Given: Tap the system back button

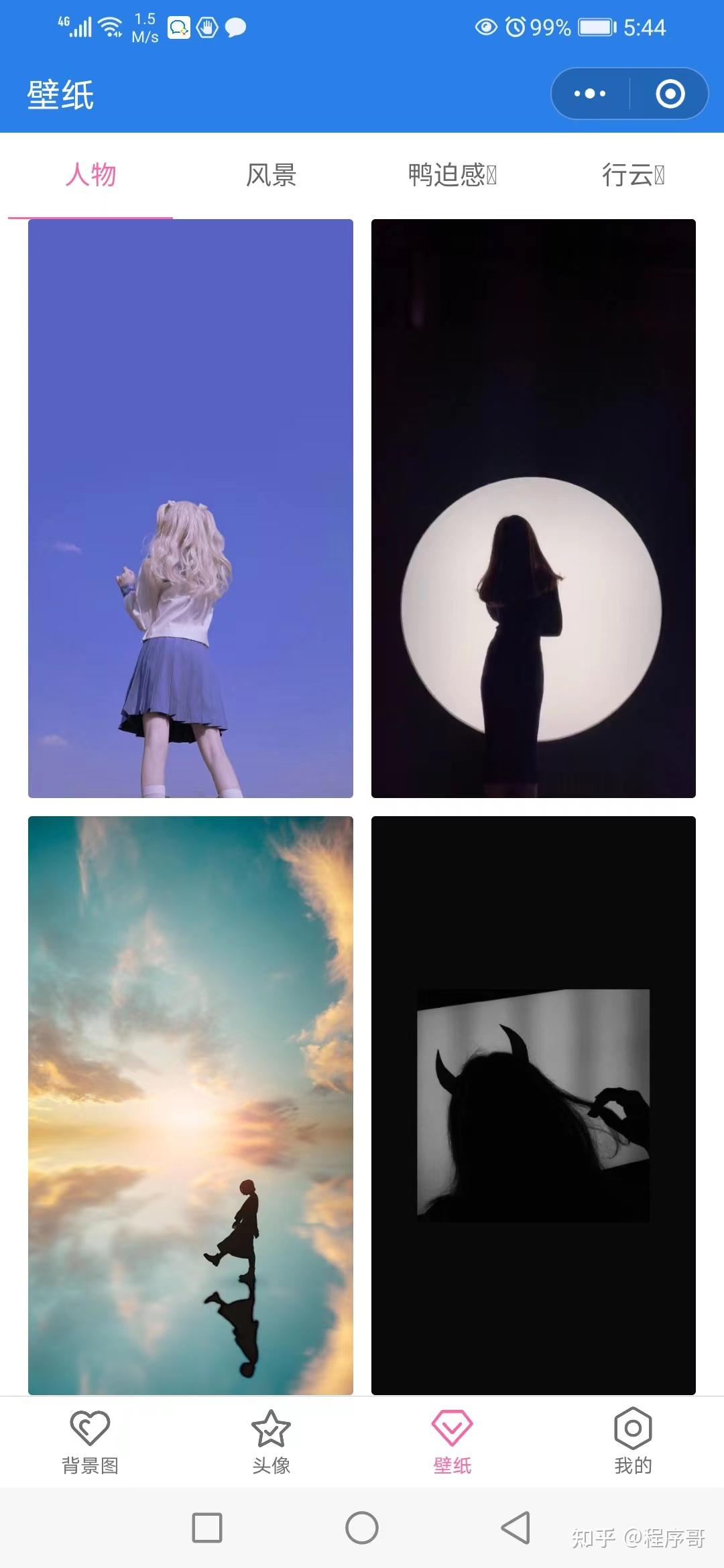Looking at the screenshot, I should 516,1528.
